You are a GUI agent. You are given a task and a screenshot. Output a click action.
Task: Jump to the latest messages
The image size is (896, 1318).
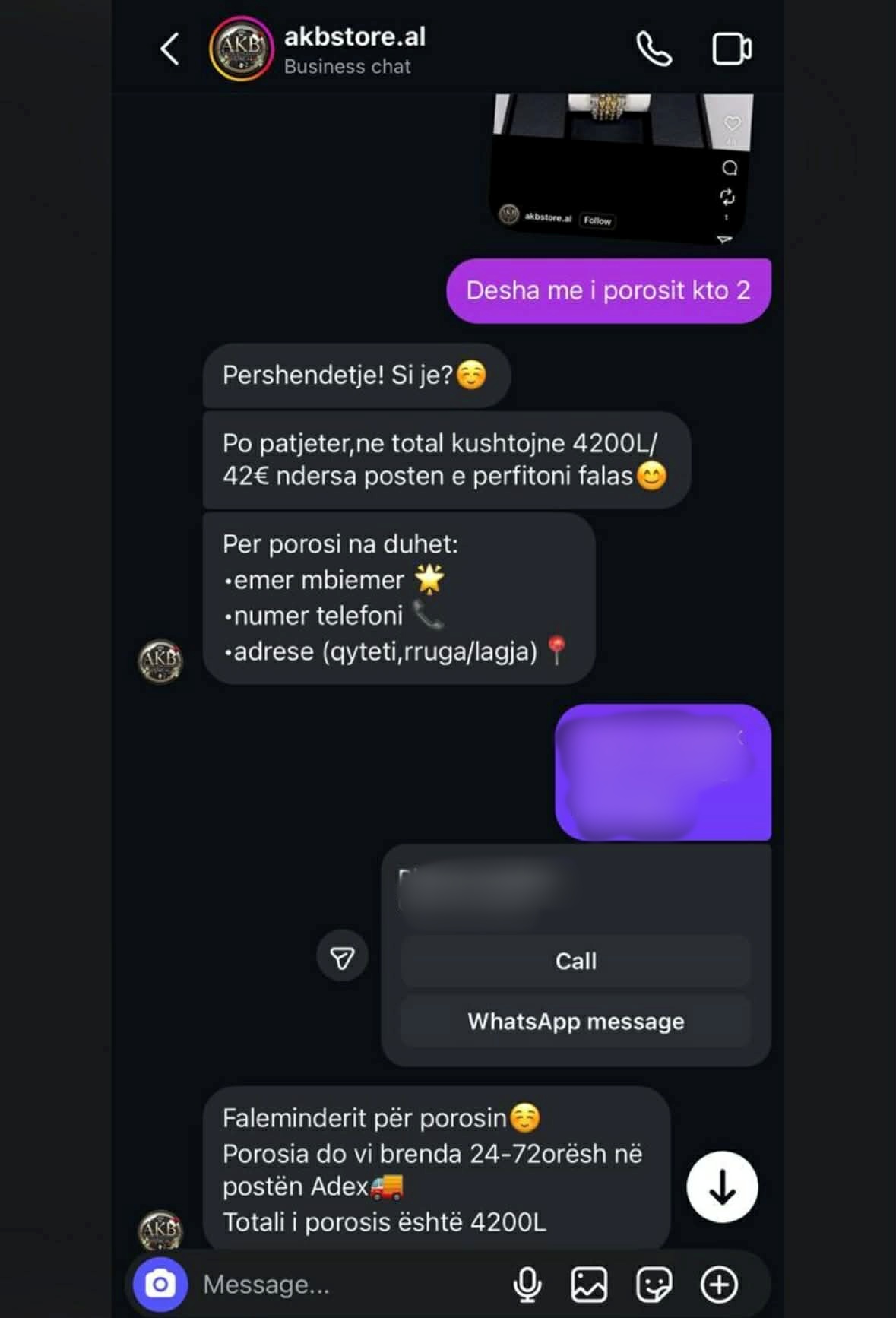pos(721,1187)
